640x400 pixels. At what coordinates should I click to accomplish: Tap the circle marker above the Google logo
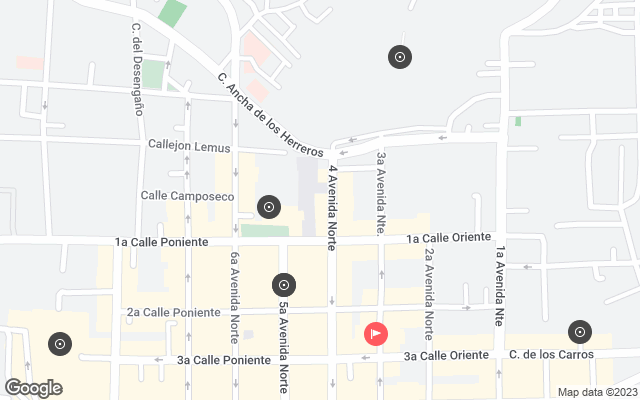click(x=60, y=344)
